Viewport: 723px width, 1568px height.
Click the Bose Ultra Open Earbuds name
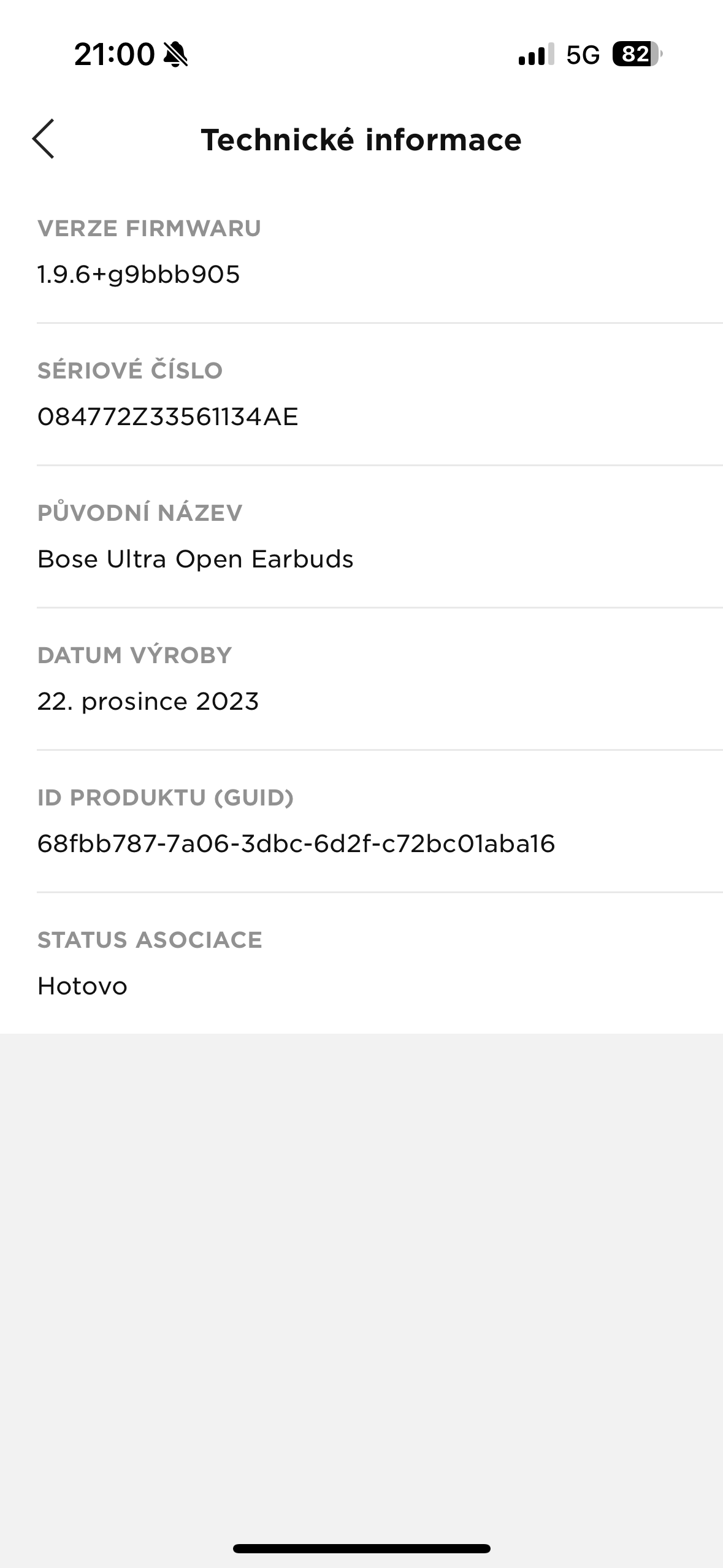coord(196,559)
